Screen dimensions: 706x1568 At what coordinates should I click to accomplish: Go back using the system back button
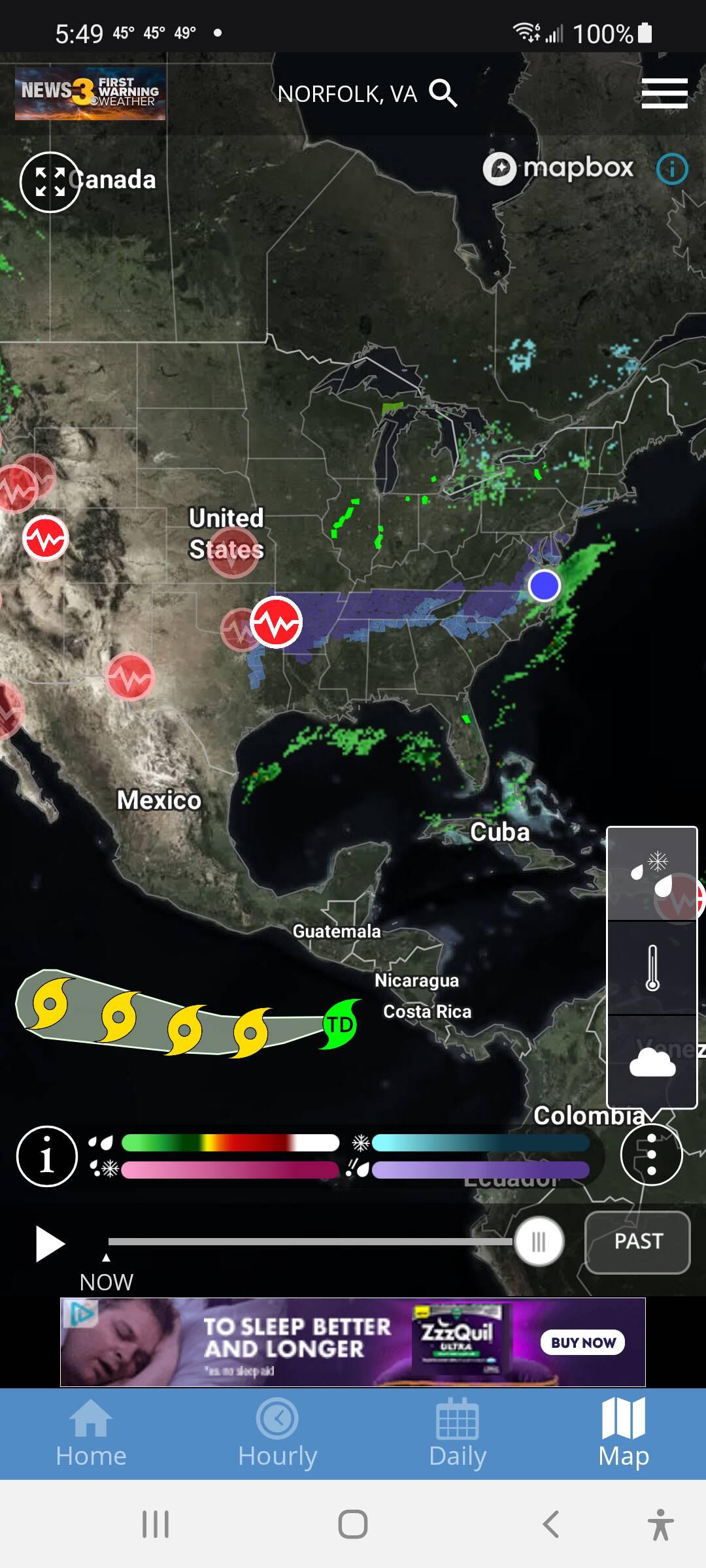tap(550, 1524)
